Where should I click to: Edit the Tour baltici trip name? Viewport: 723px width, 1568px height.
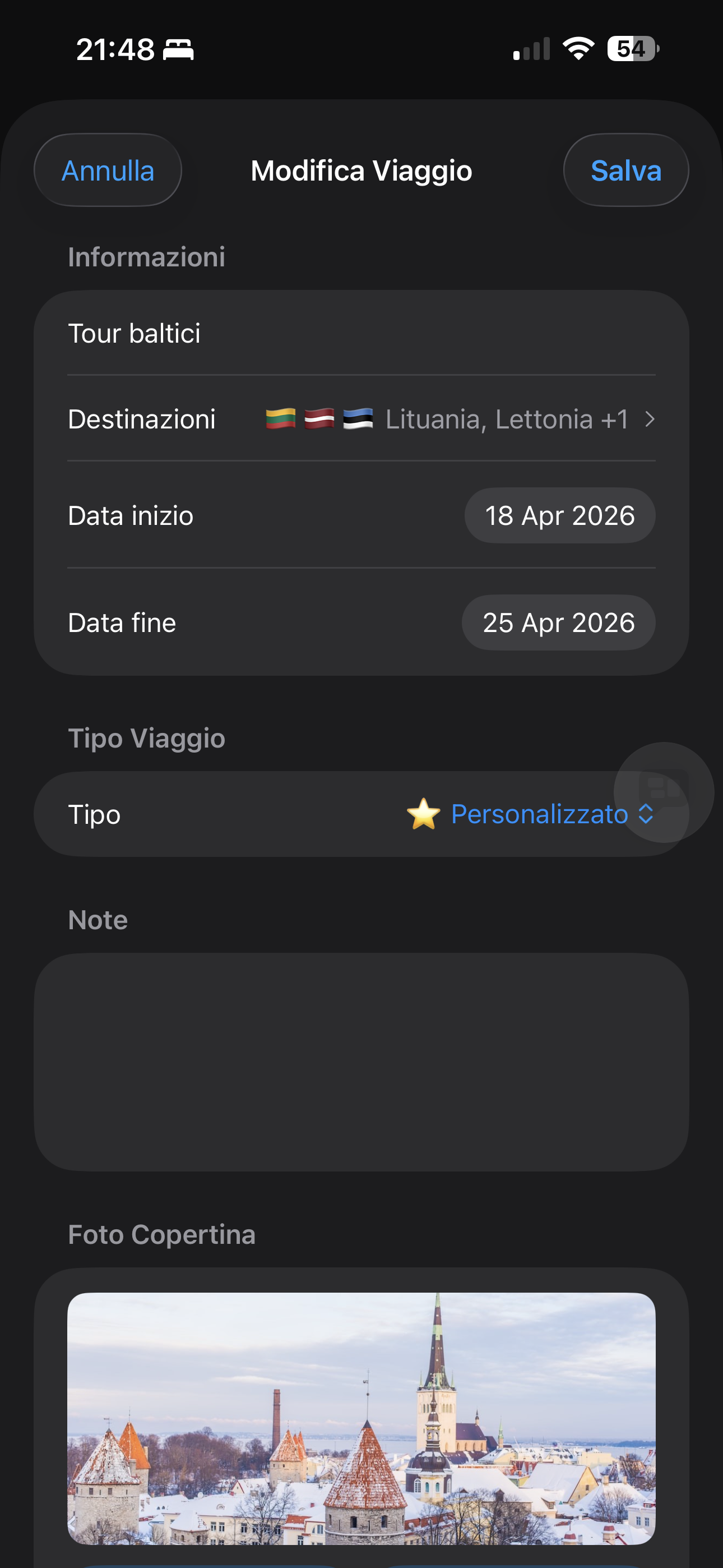pos(135,333)
